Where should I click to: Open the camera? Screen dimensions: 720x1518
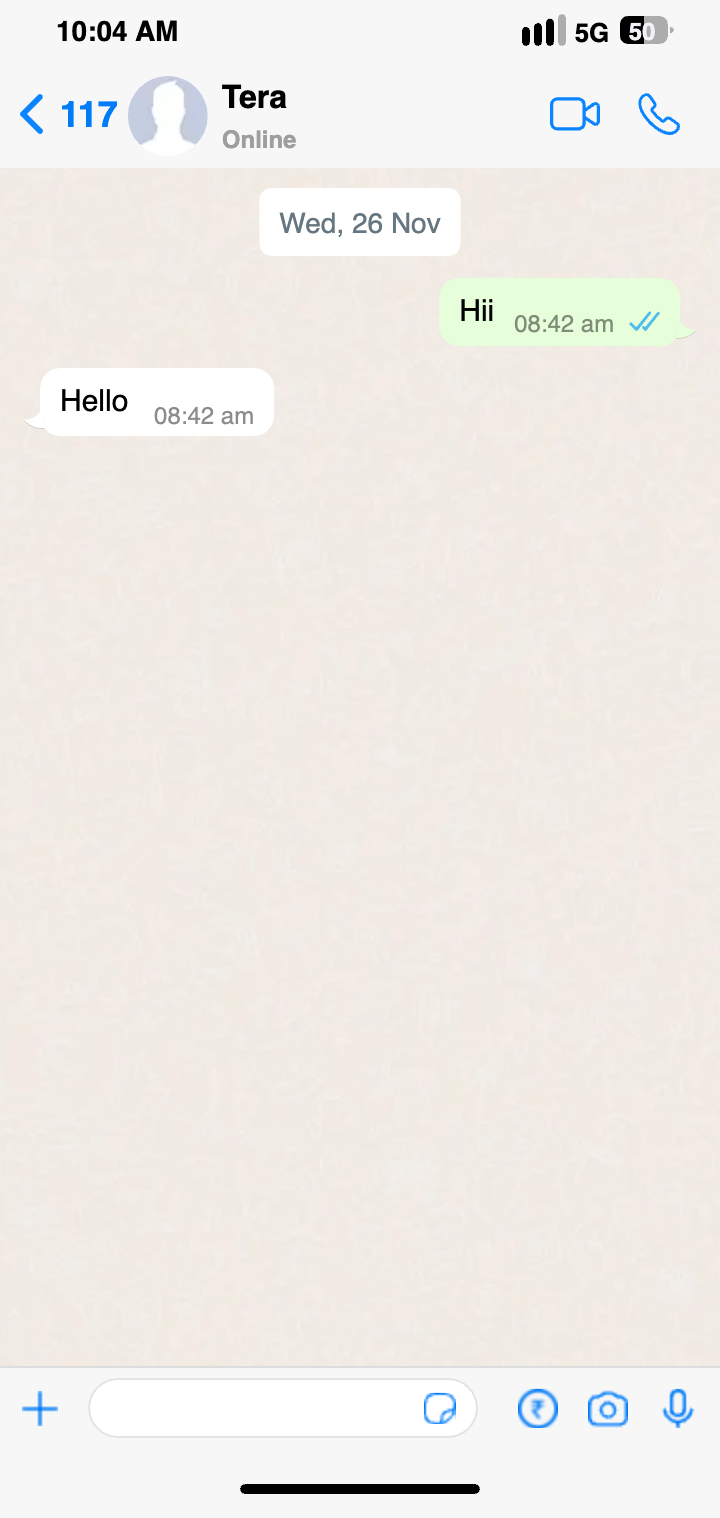click(607, 1410)
